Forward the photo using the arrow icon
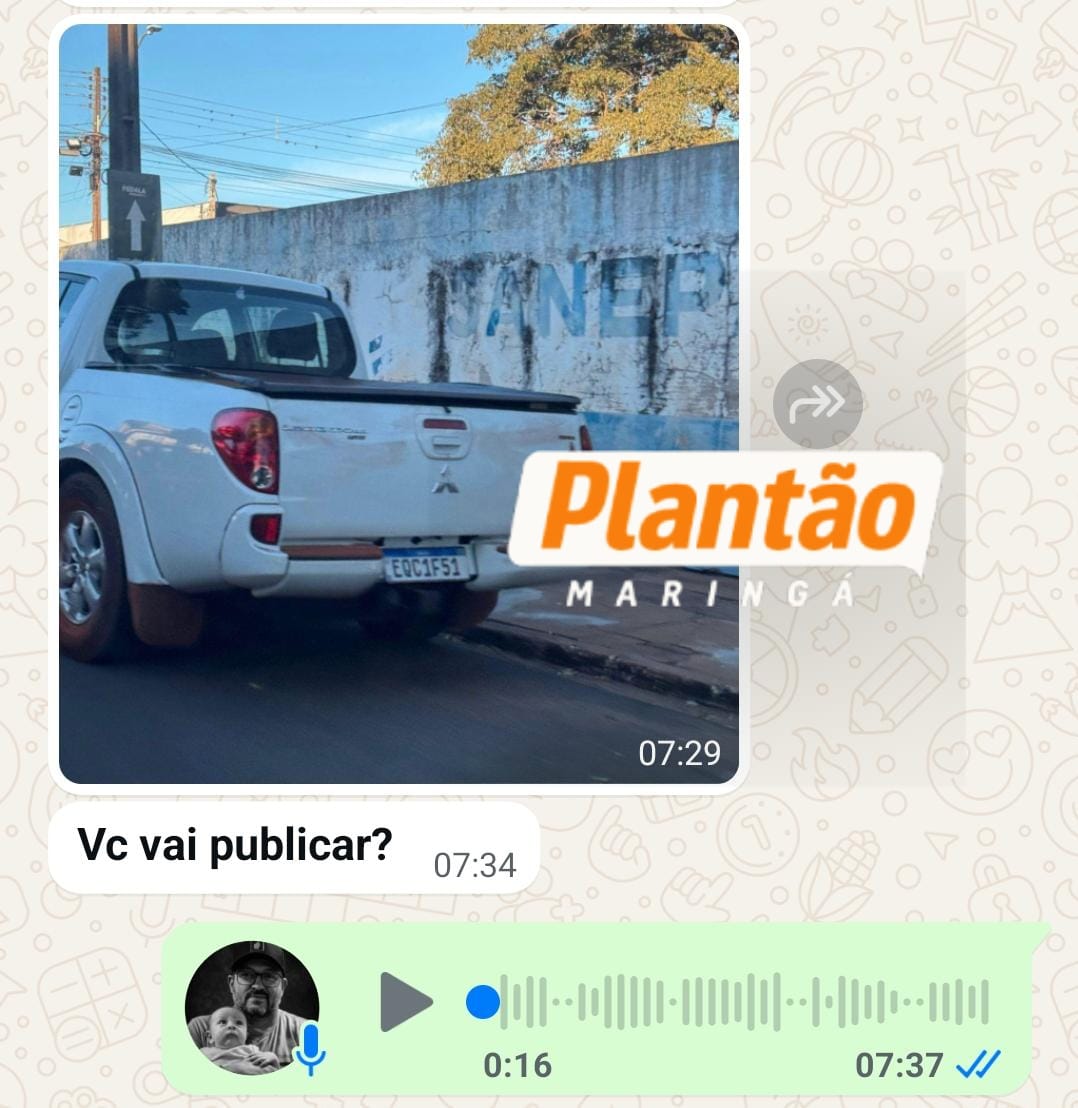 point(817,403)
